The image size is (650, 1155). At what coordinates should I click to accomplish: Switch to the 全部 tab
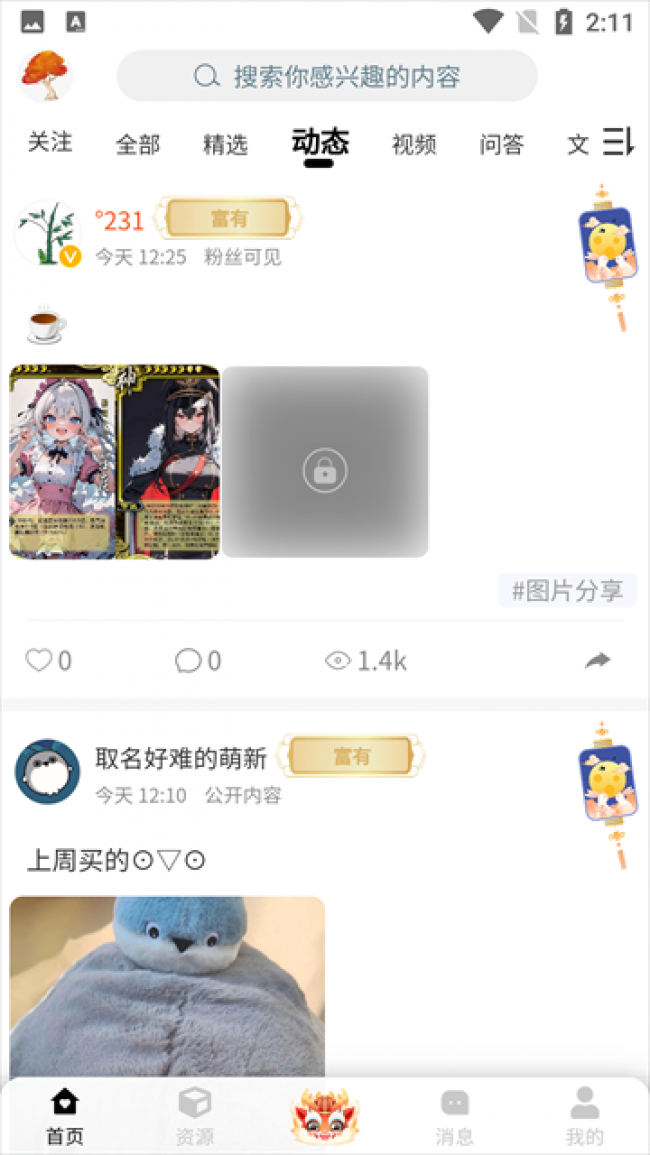[x=137, y=144]
